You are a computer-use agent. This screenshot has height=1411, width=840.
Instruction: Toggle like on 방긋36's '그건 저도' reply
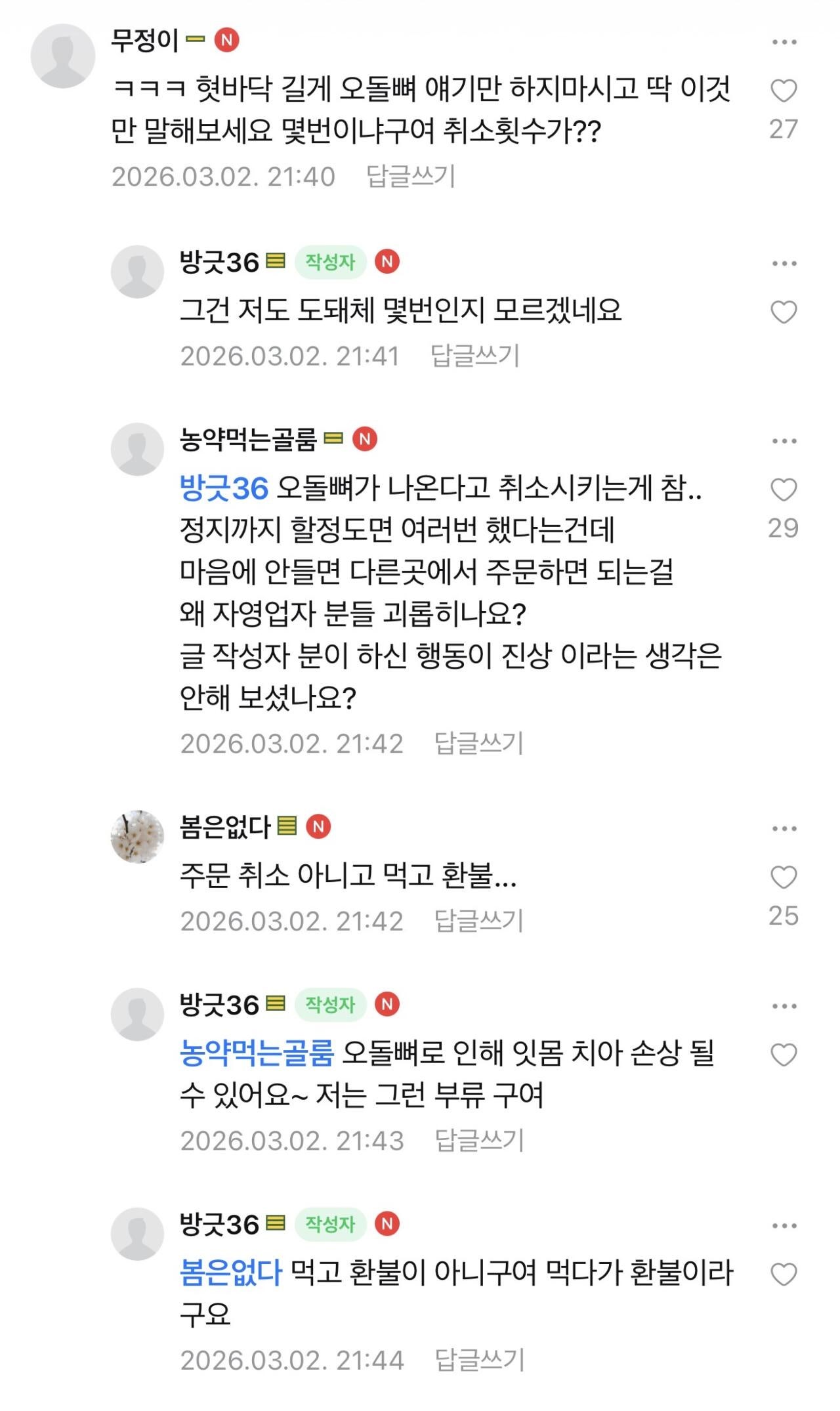point(783,312)
